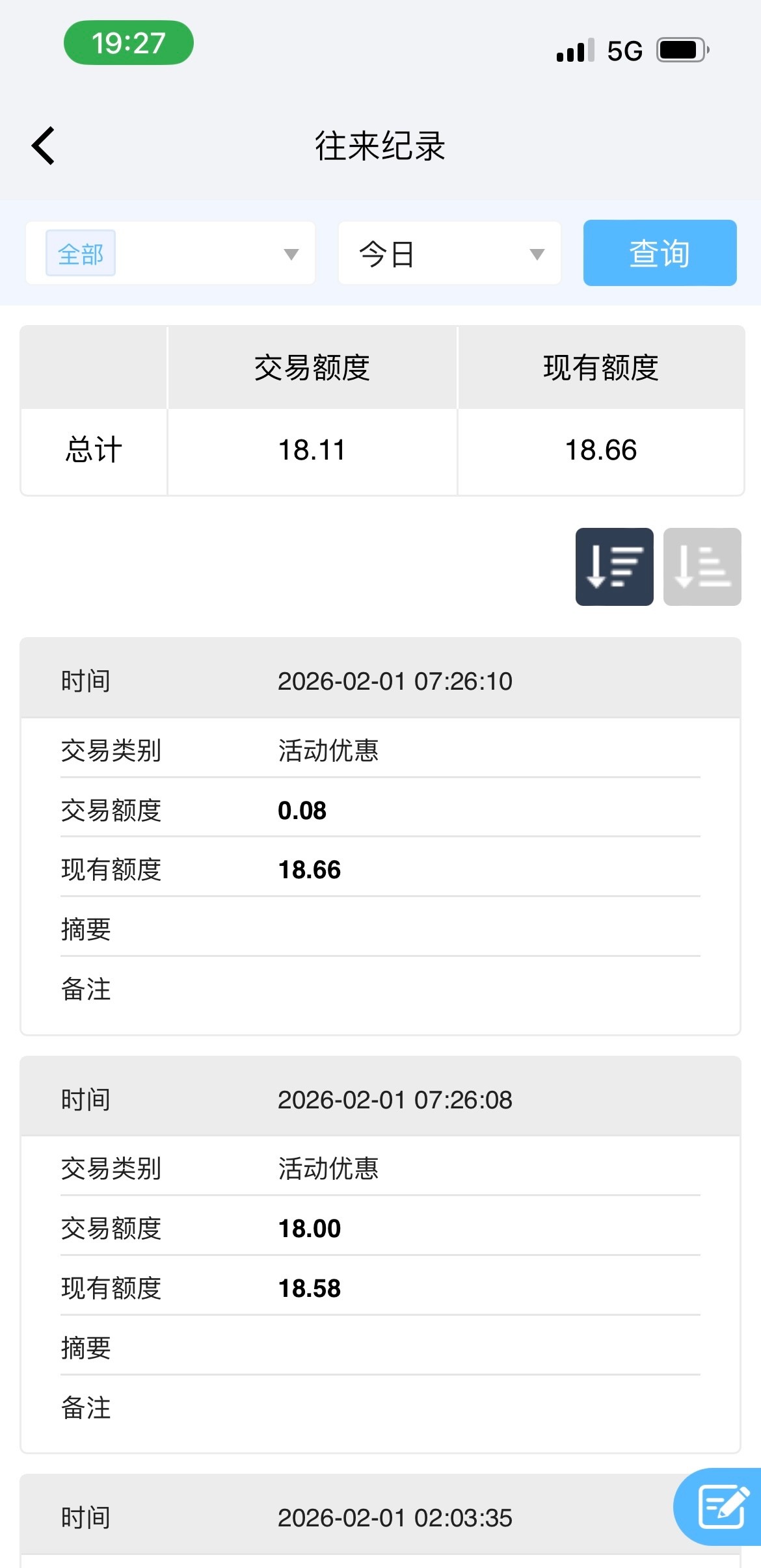Tap the 查询 search button

point(660,253)
